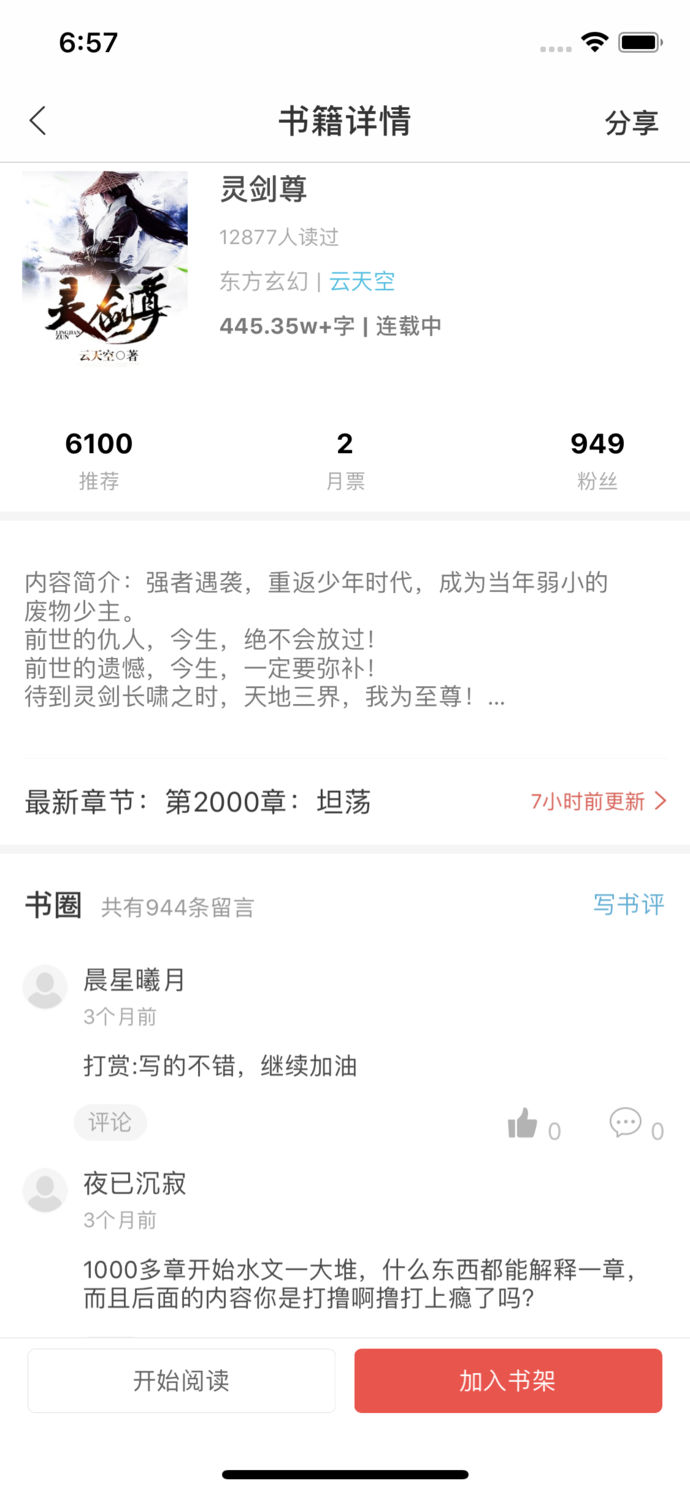Viewport: 690px width, 1494px height.
Task: Tap 评论 under 晨星曦月's post
Action: 110,1122
